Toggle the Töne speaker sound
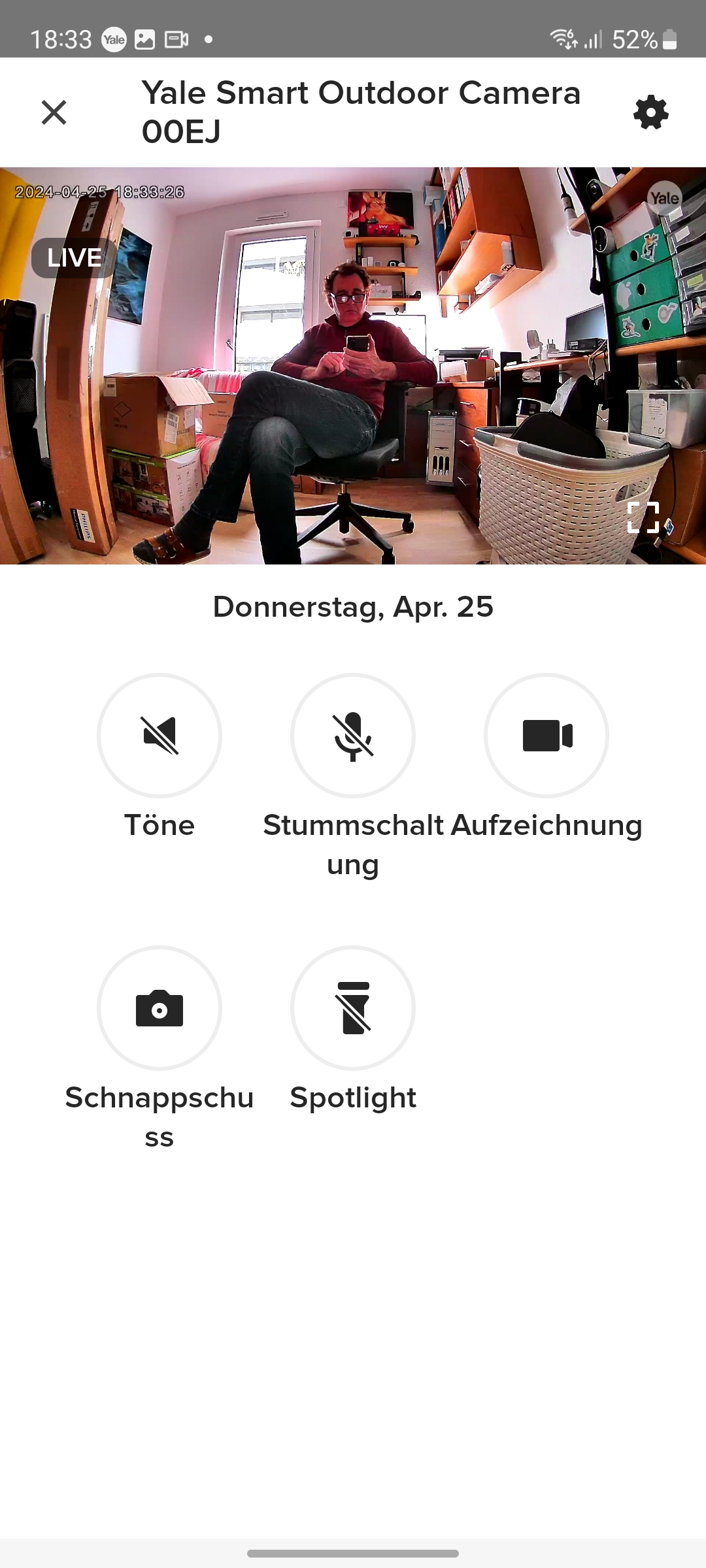 (160, 736)
